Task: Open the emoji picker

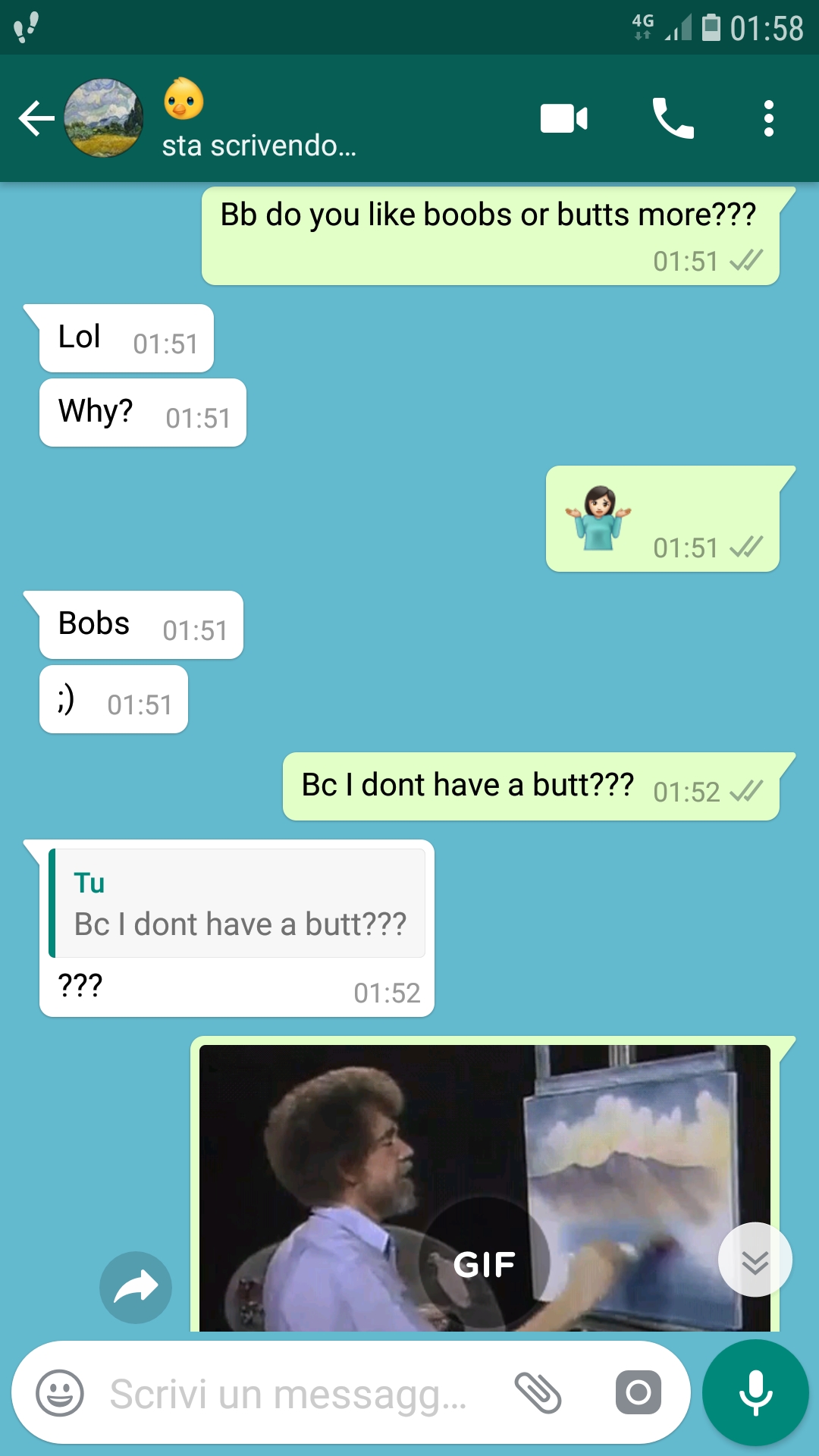Action: click(60, 1393)
